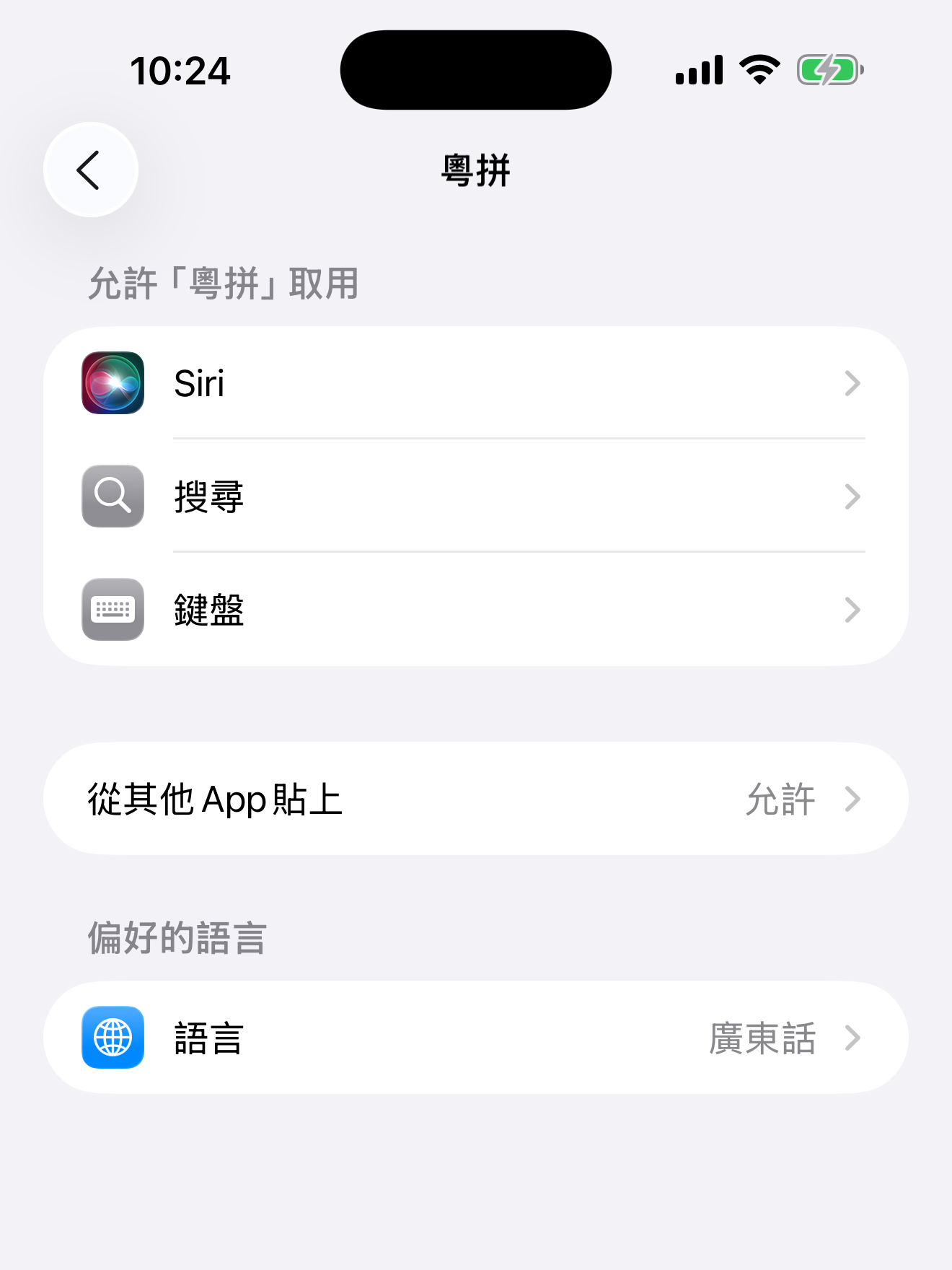Select the 粵拼 title at the top
The image size is (952, 1270).
tap(476, 171)
